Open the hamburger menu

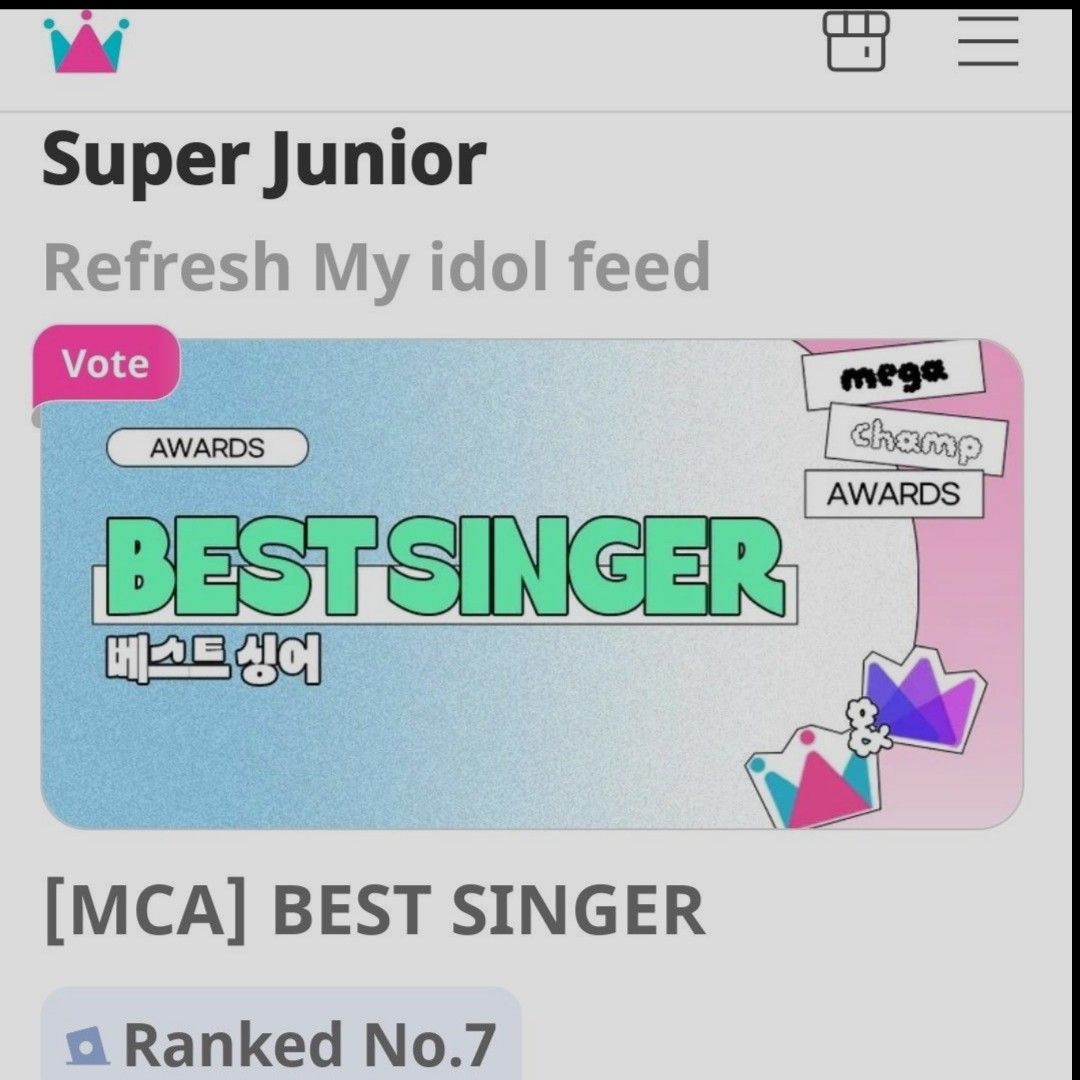click(x=987, y=43)
